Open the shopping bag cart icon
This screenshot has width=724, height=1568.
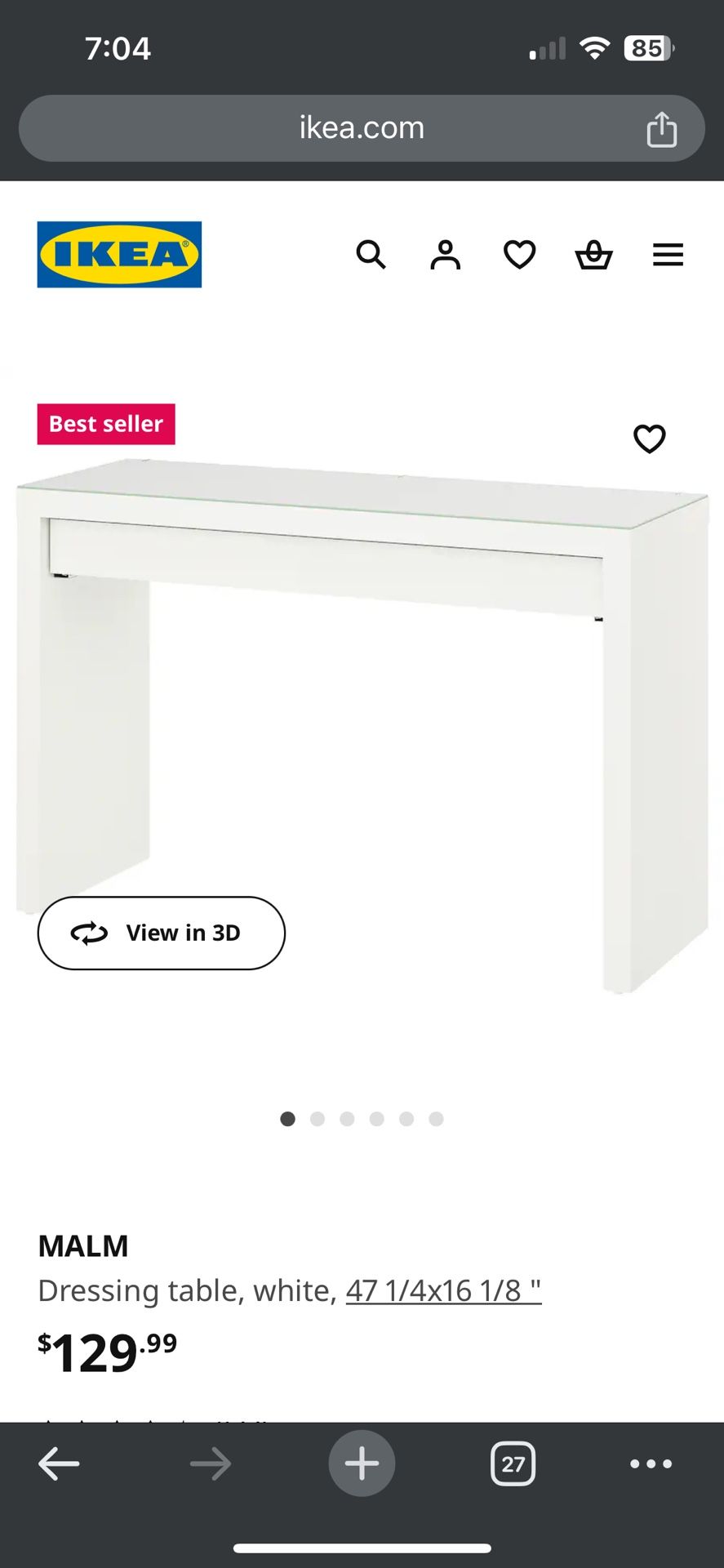(x=593, y=255)
